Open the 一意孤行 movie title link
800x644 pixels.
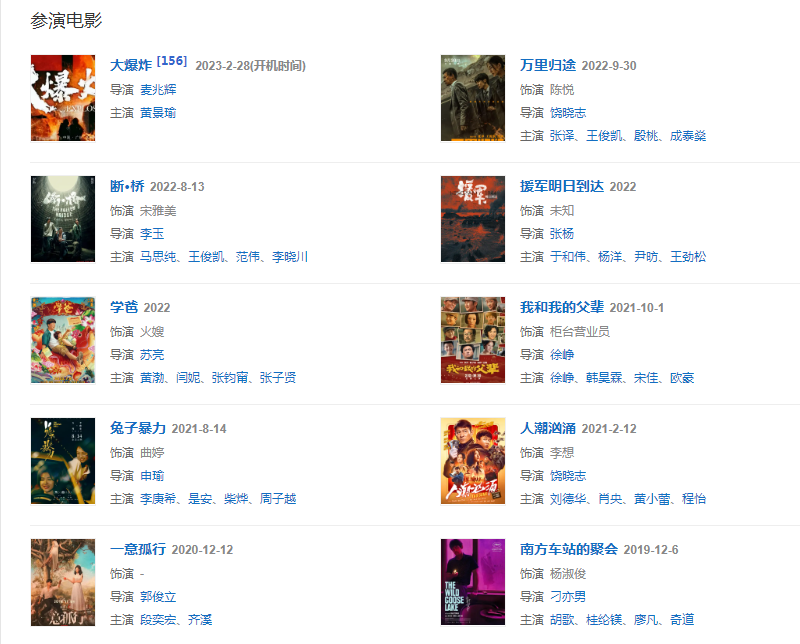[x=138, y=549]
